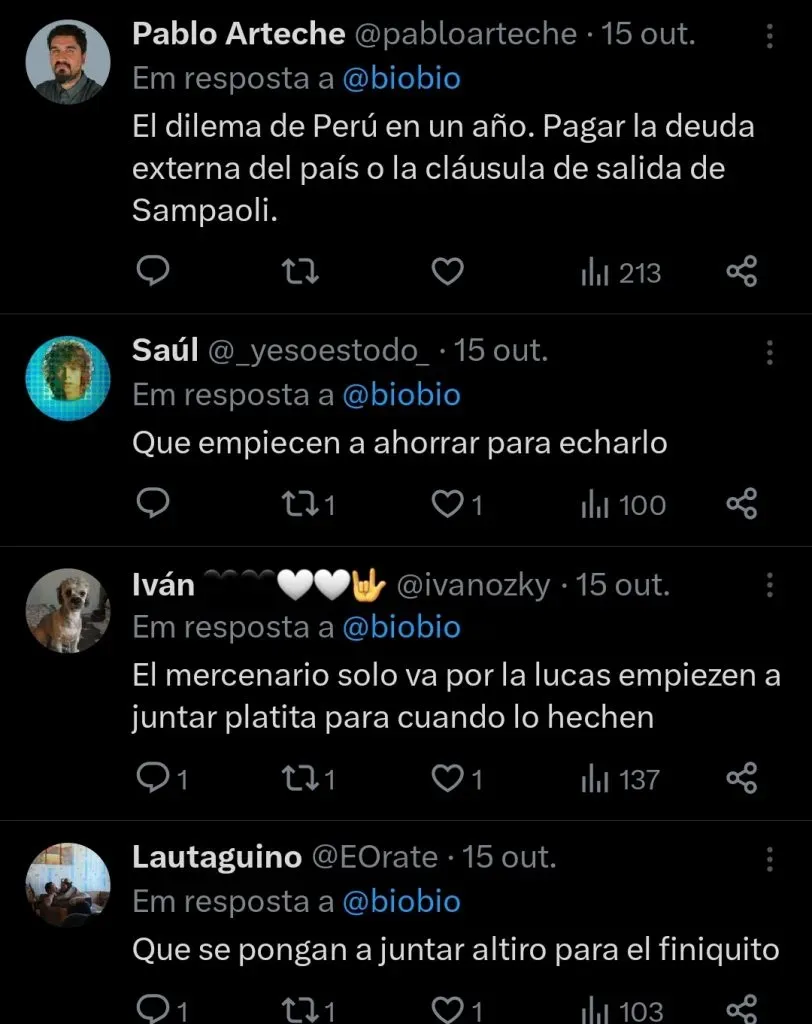Like Iván's reply about the mercenary
Screen dimensions: 812x1024
(x=448, y=779)
